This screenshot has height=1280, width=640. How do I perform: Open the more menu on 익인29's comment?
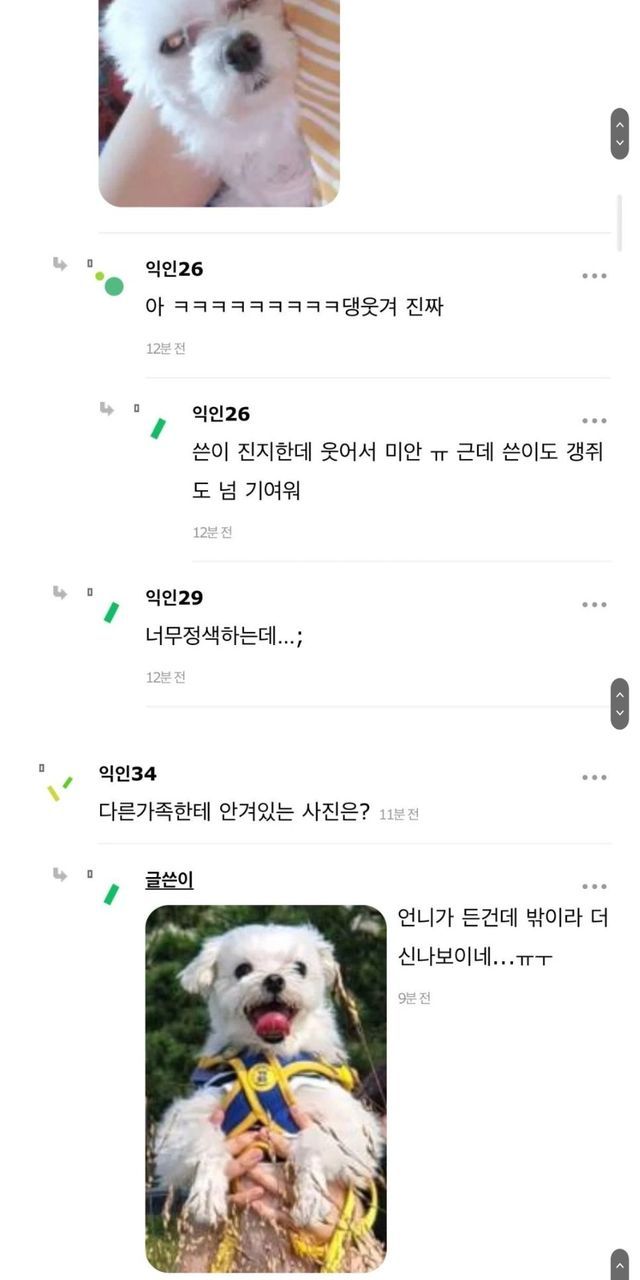point(594,605)
